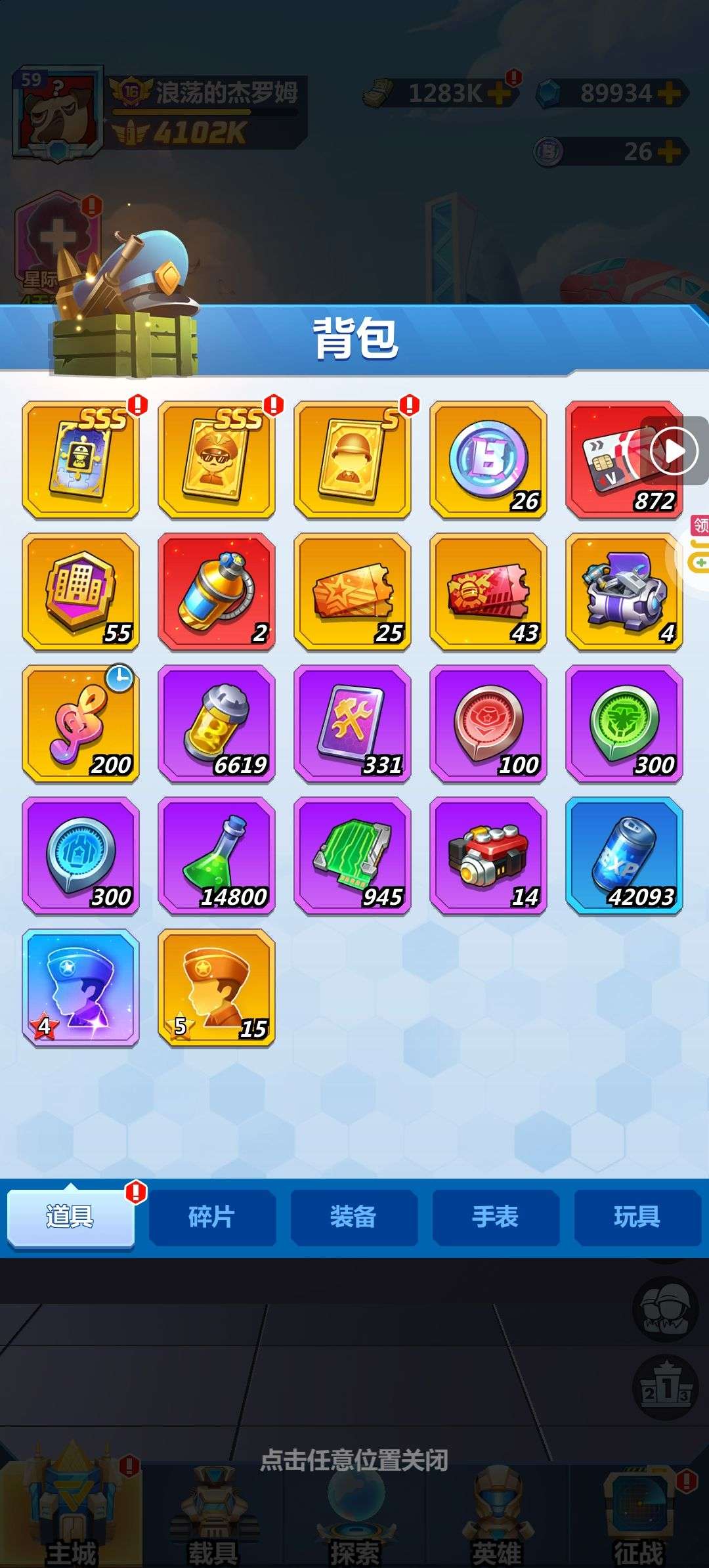Switch to the 装备 tab
This screenshot has height=1568, width=709.
[x=354, y=1217]
